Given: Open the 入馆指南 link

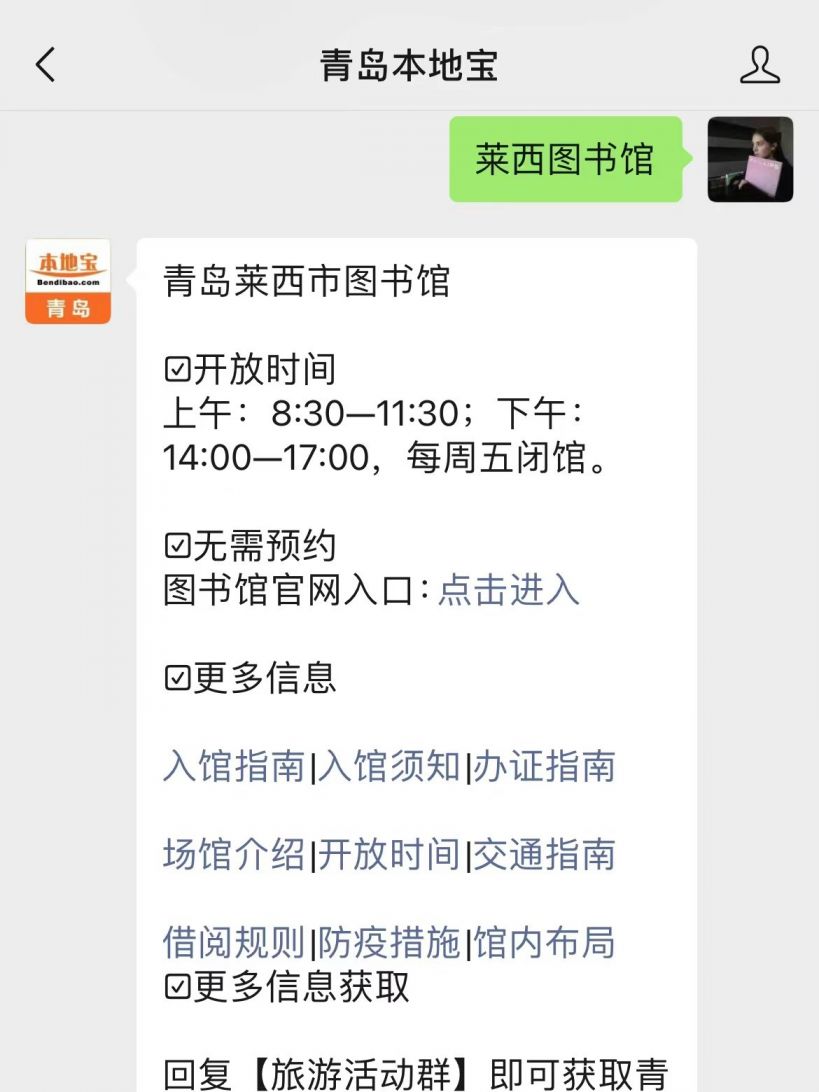Looking at the screenshot, I should (x=234, y=767).
